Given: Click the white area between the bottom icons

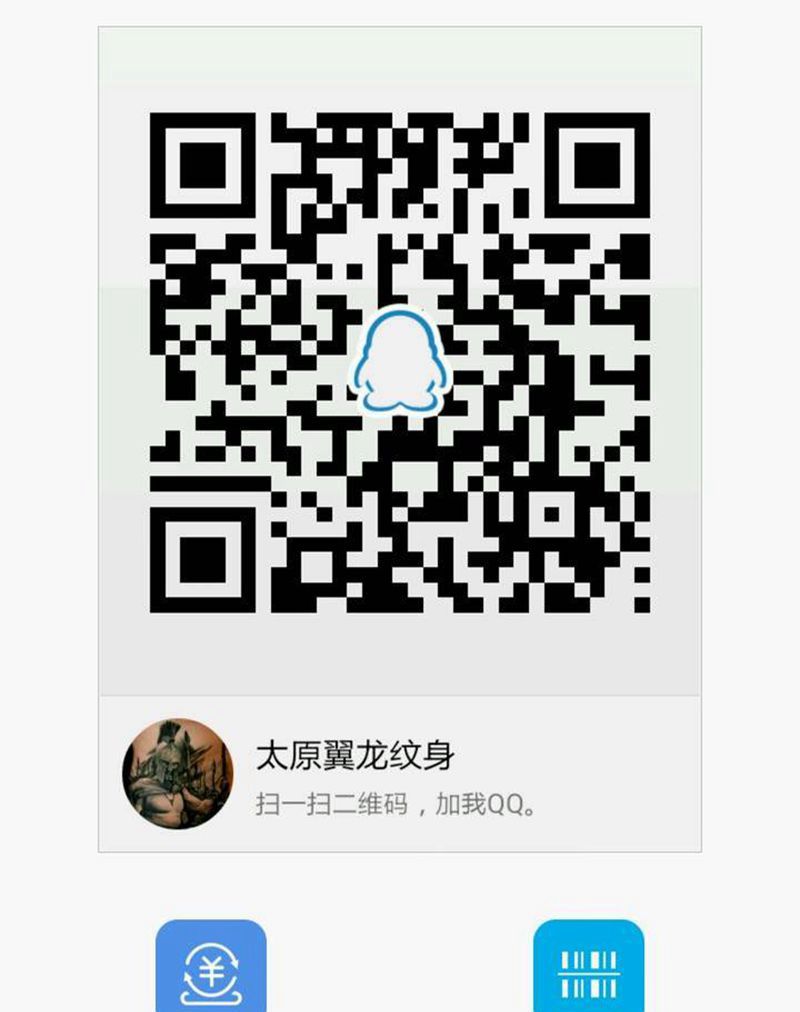Looking at the screenshot, I should tap(400, 968).
